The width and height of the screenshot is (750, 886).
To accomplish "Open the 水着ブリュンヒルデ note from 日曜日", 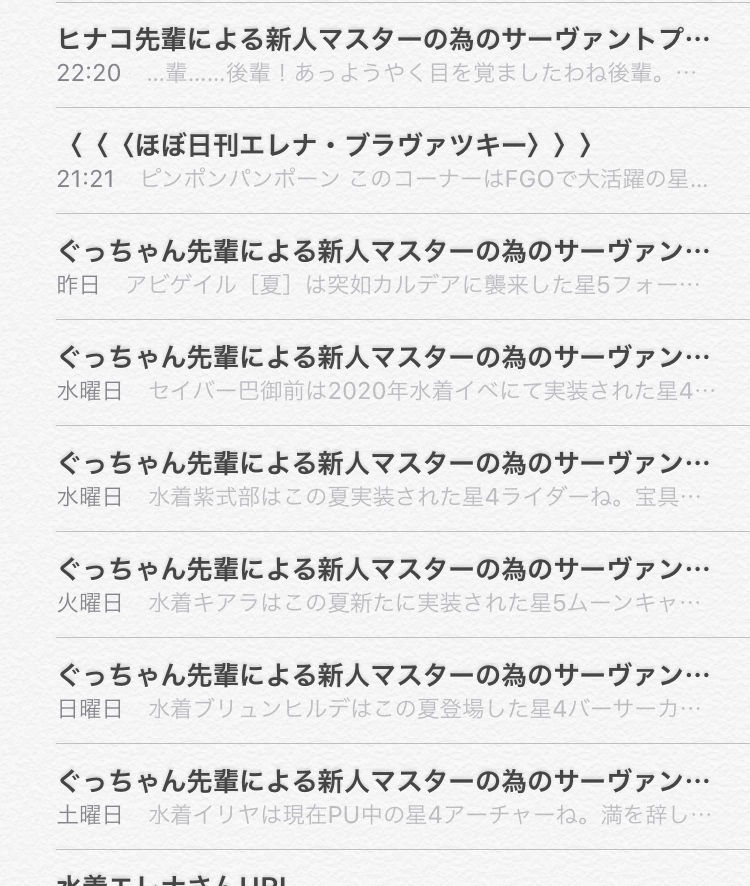I will (384, 691).
